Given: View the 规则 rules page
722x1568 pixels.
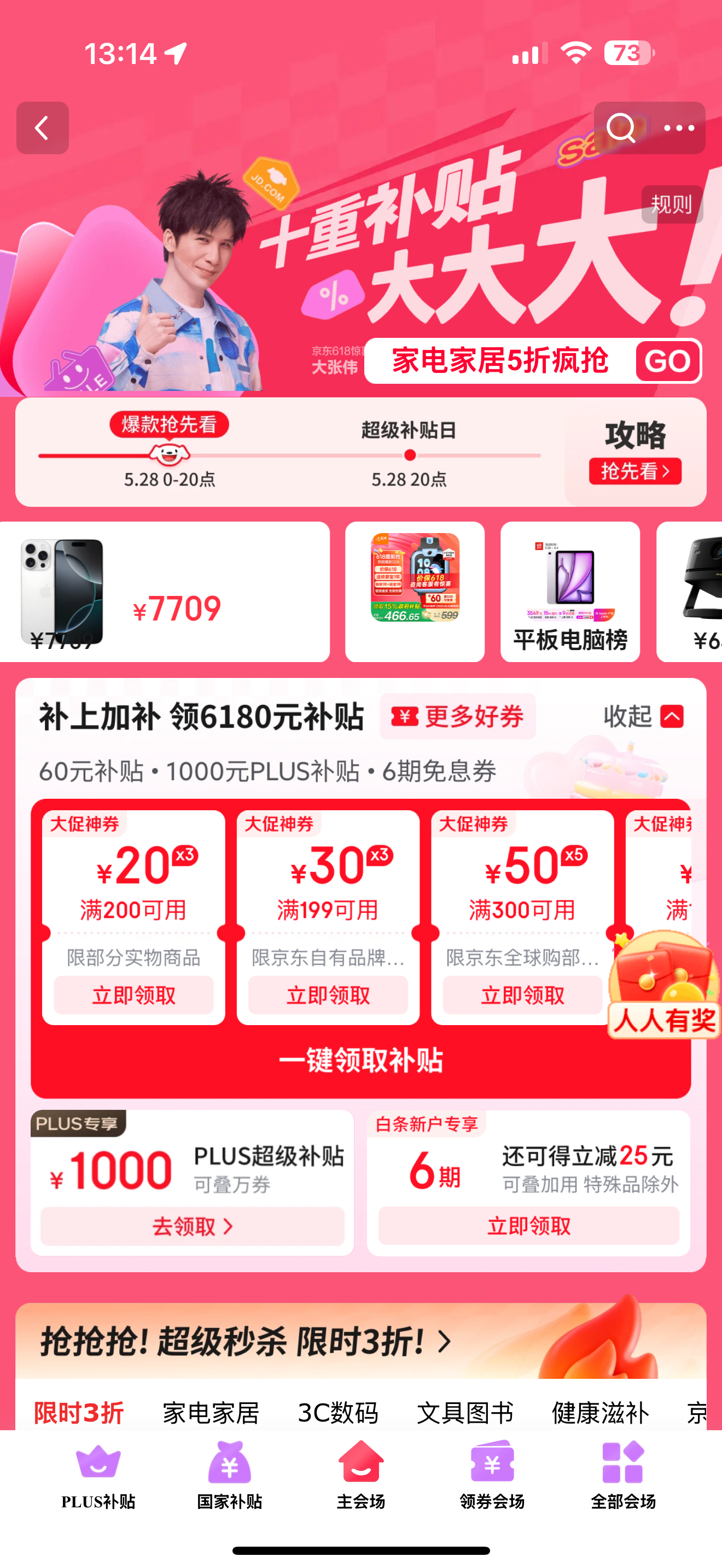Looking at the screenshot, I should point(672,204).
